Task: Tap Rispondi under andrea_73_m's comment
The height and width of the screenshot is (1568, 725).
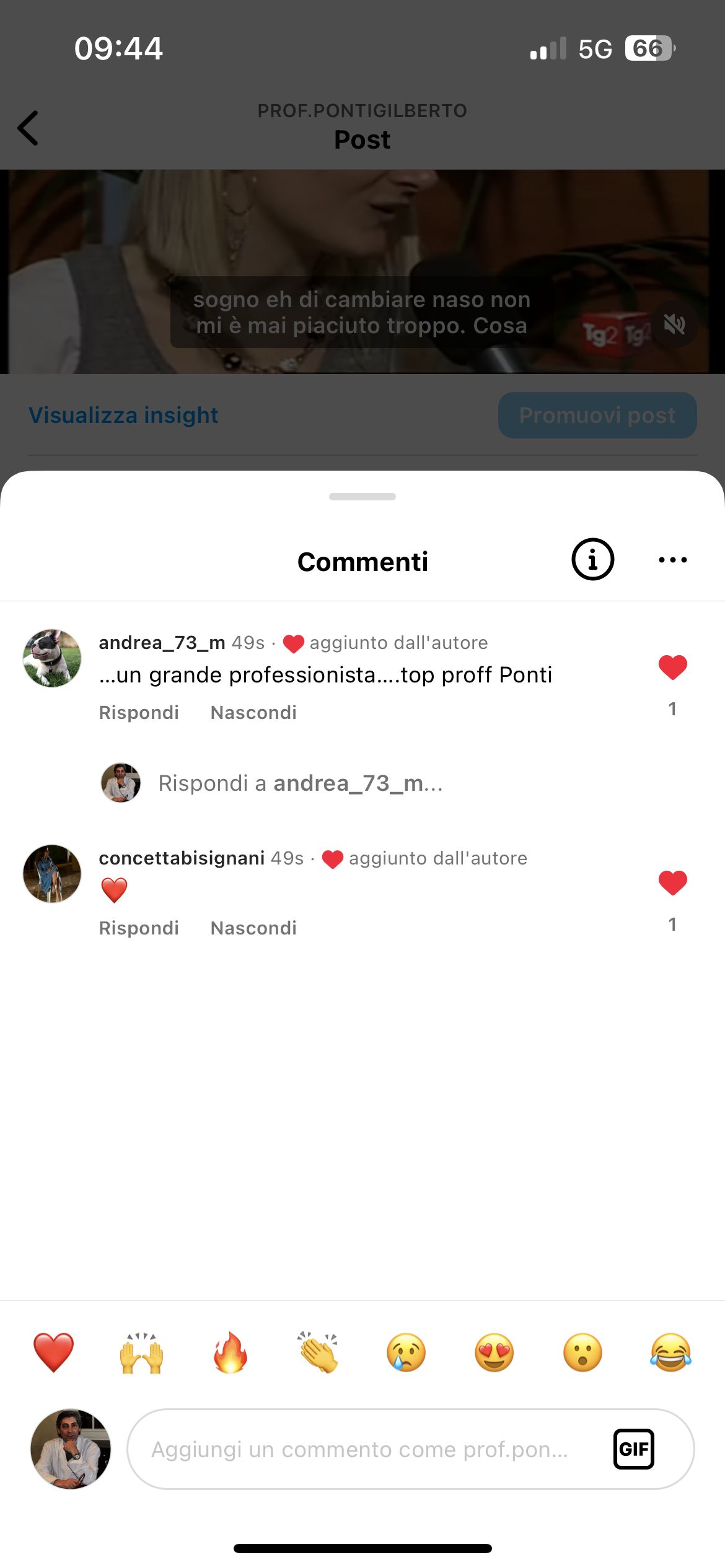Action: (139, 713)
